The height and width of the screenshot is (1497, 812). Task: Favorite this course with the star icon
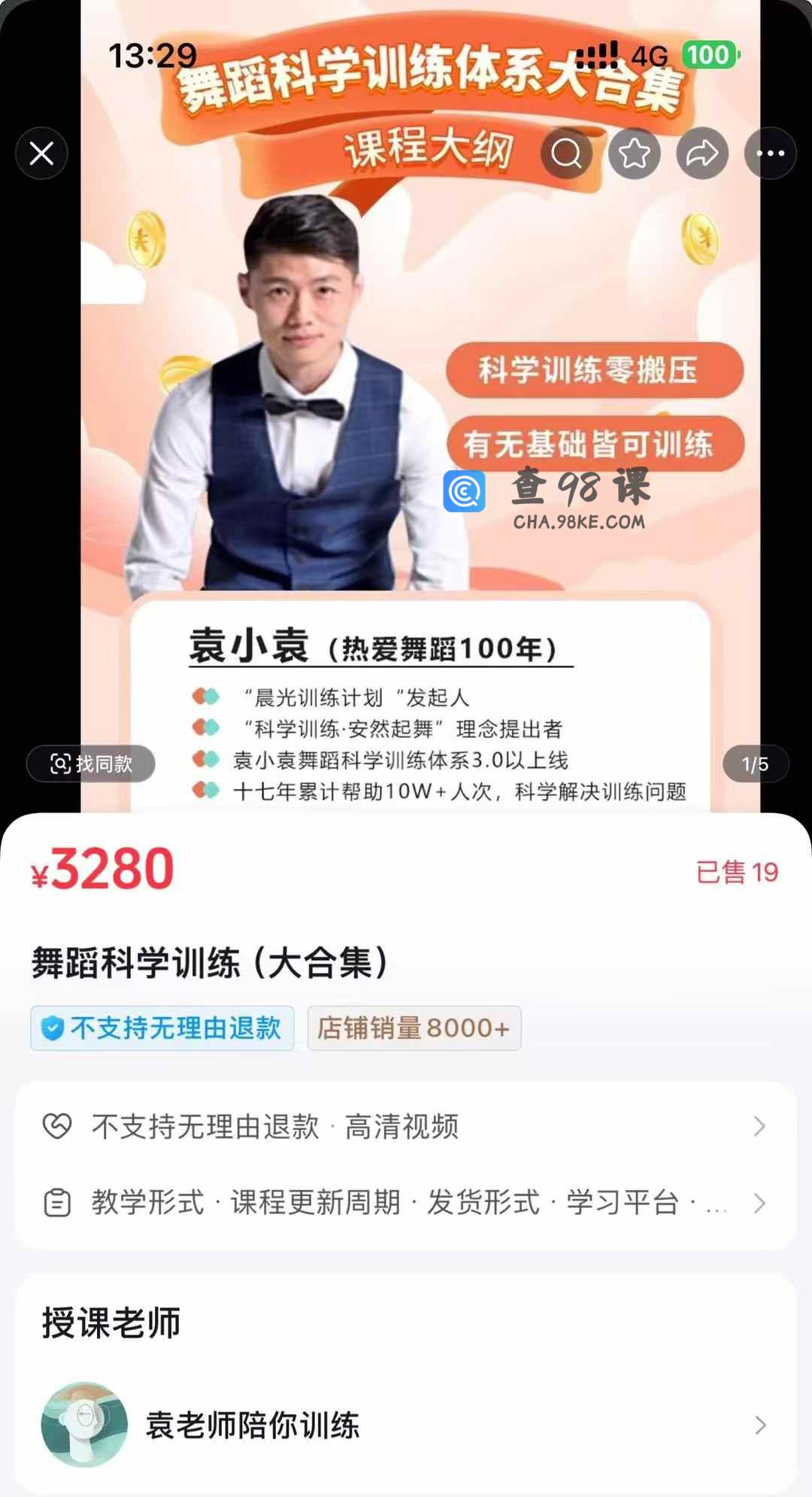click(634, 153)
